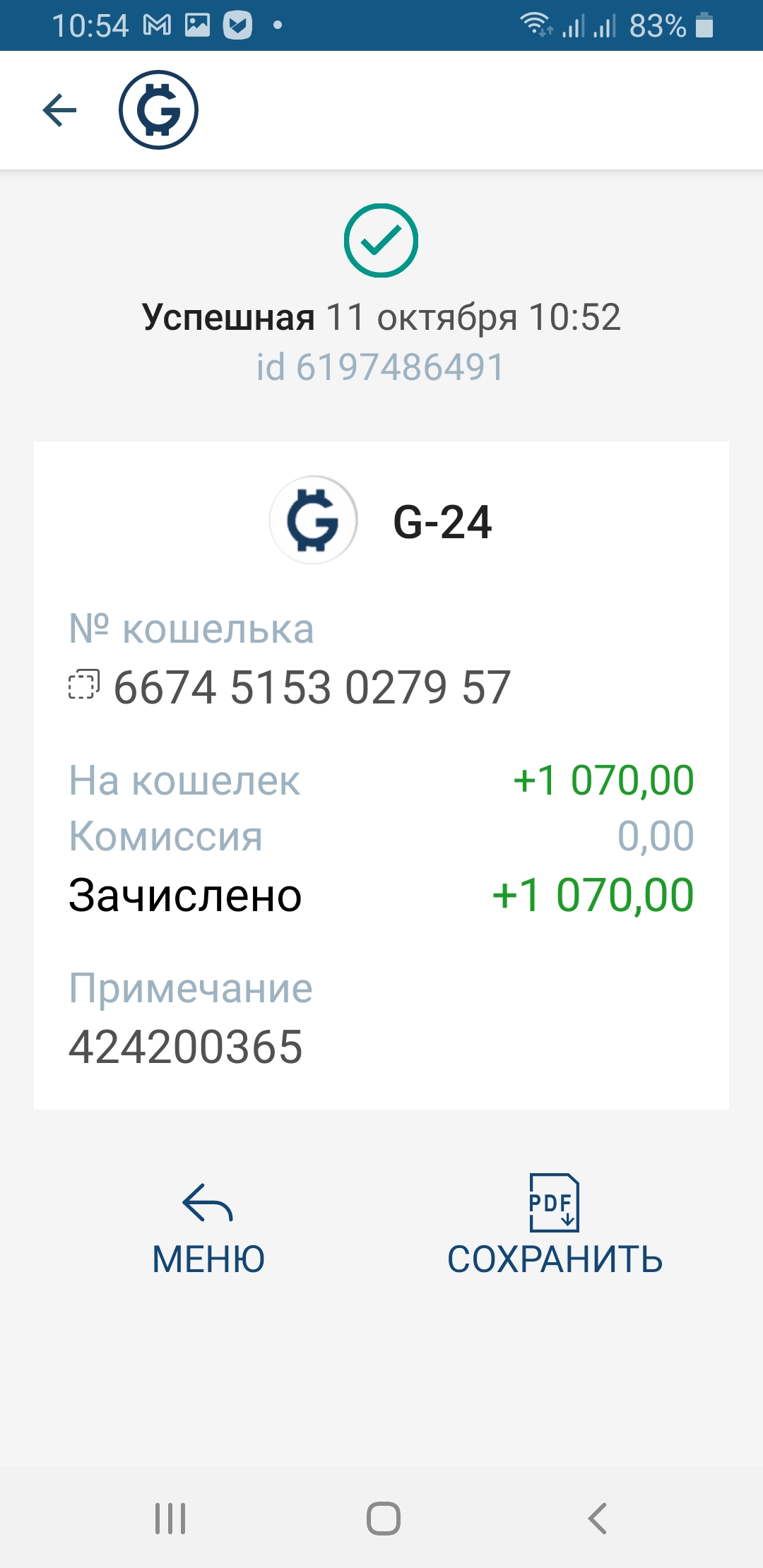Return to МЕНЮ
Image resolution: width=763 pixels, height=1568 pixels.
(x=208, y=1229)
